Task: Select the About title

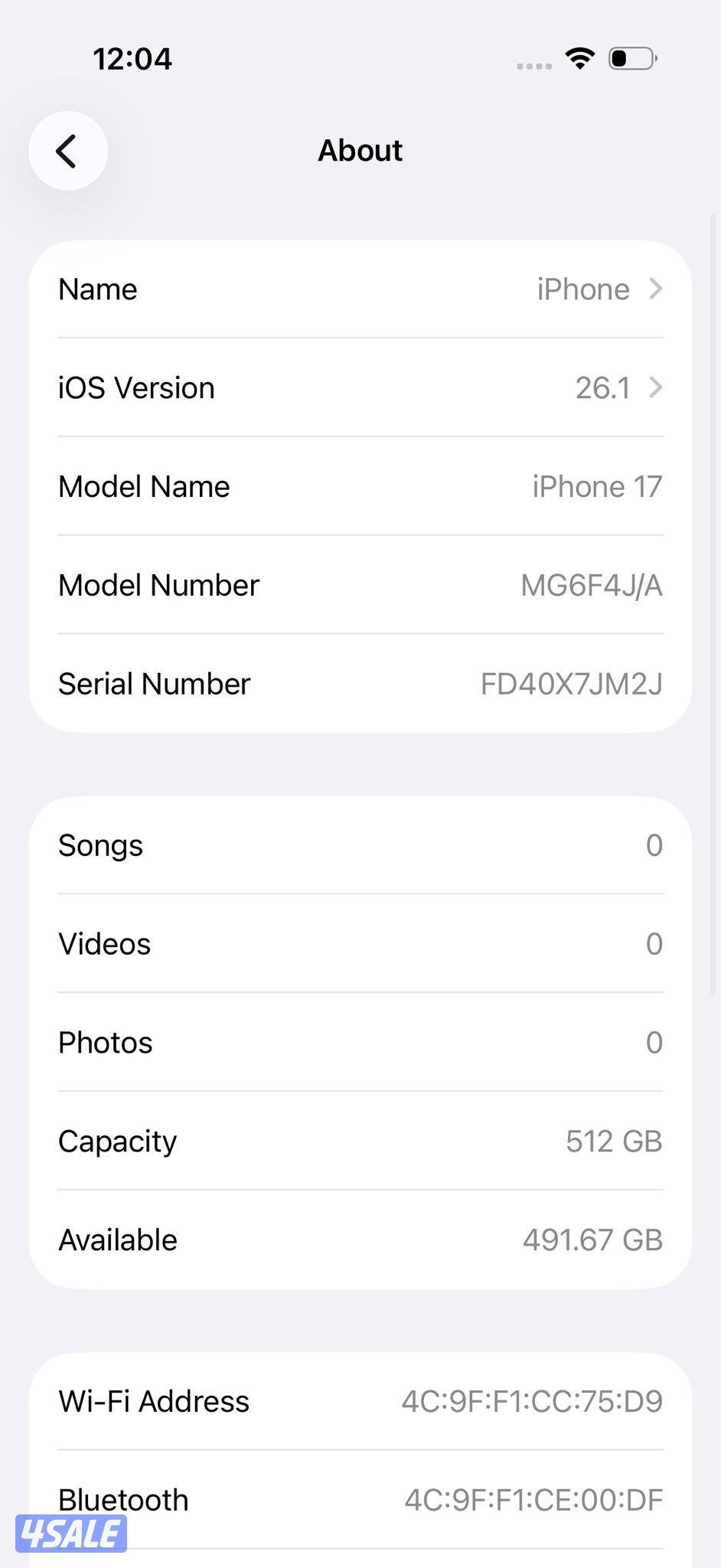Action: click(360, 150)
